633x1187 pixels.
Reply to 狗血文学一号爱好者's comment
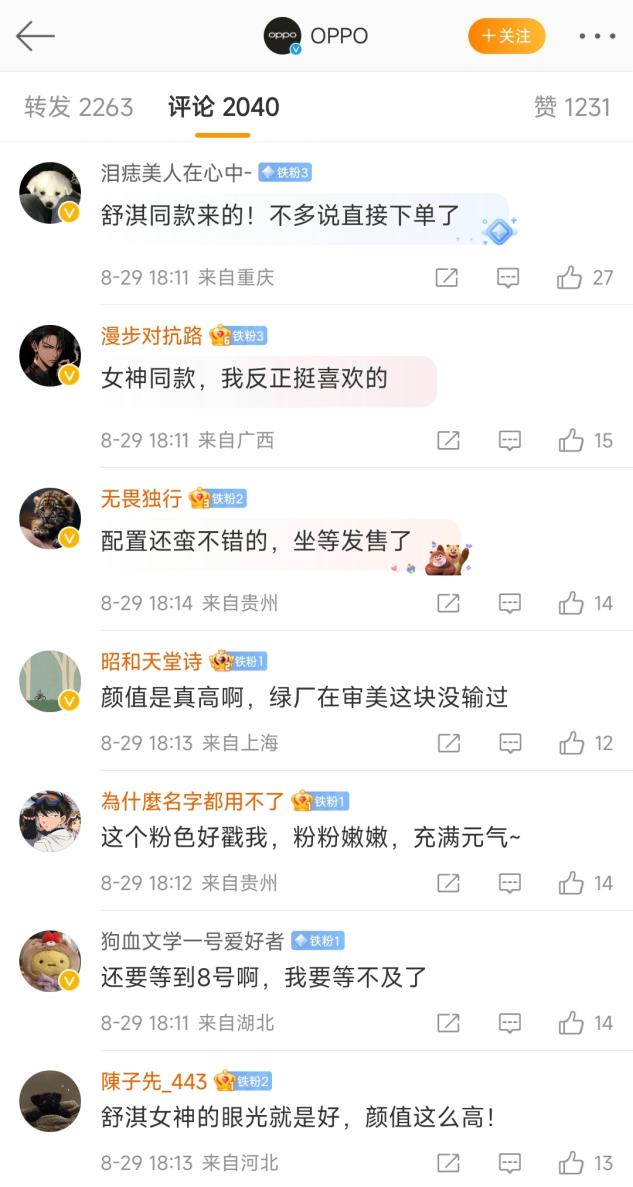[x=510, y=1023]
